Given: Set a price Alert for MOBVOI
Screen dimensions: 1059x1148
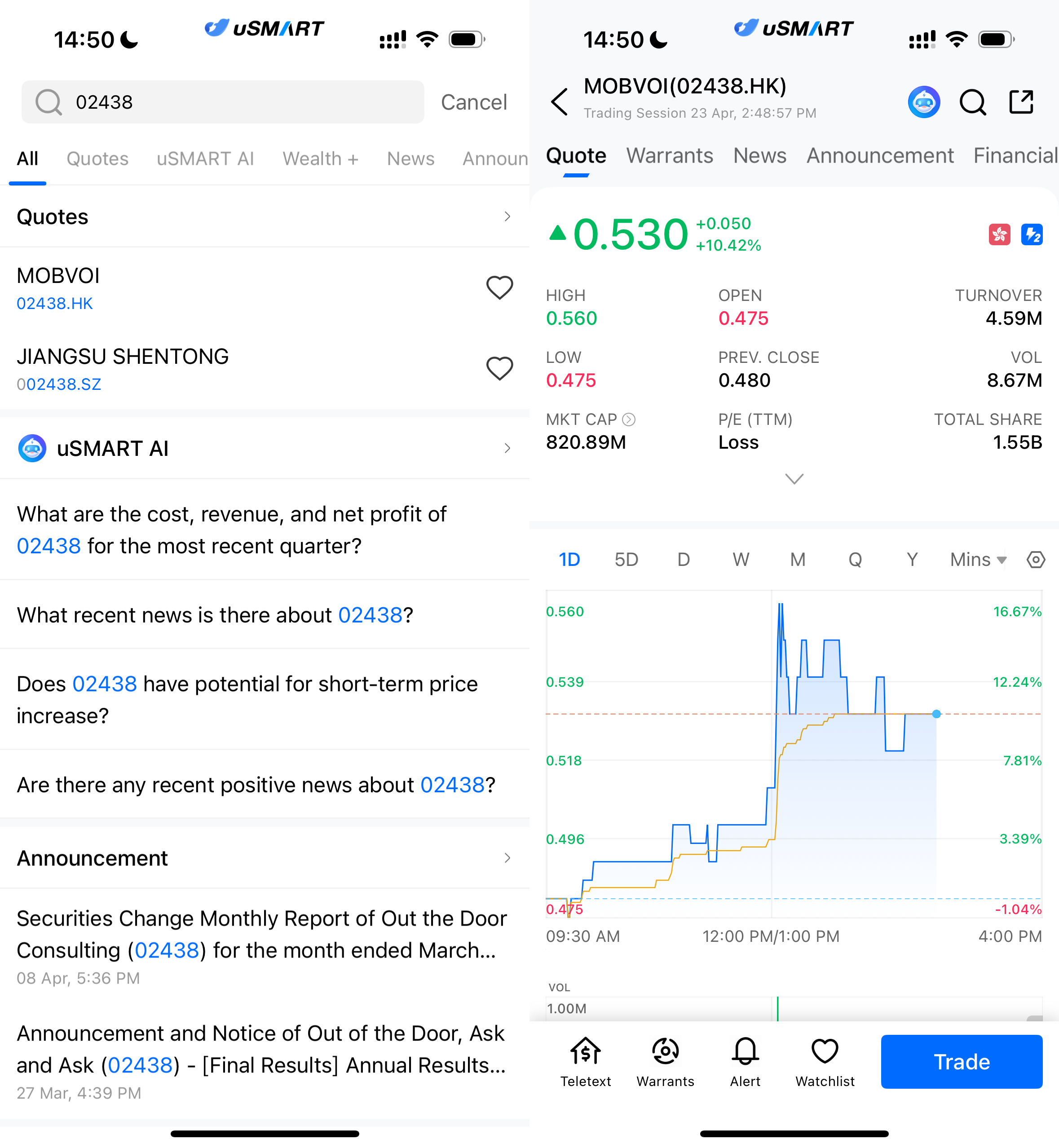Looking at the screenshot, I should [x=745, y=1061].
